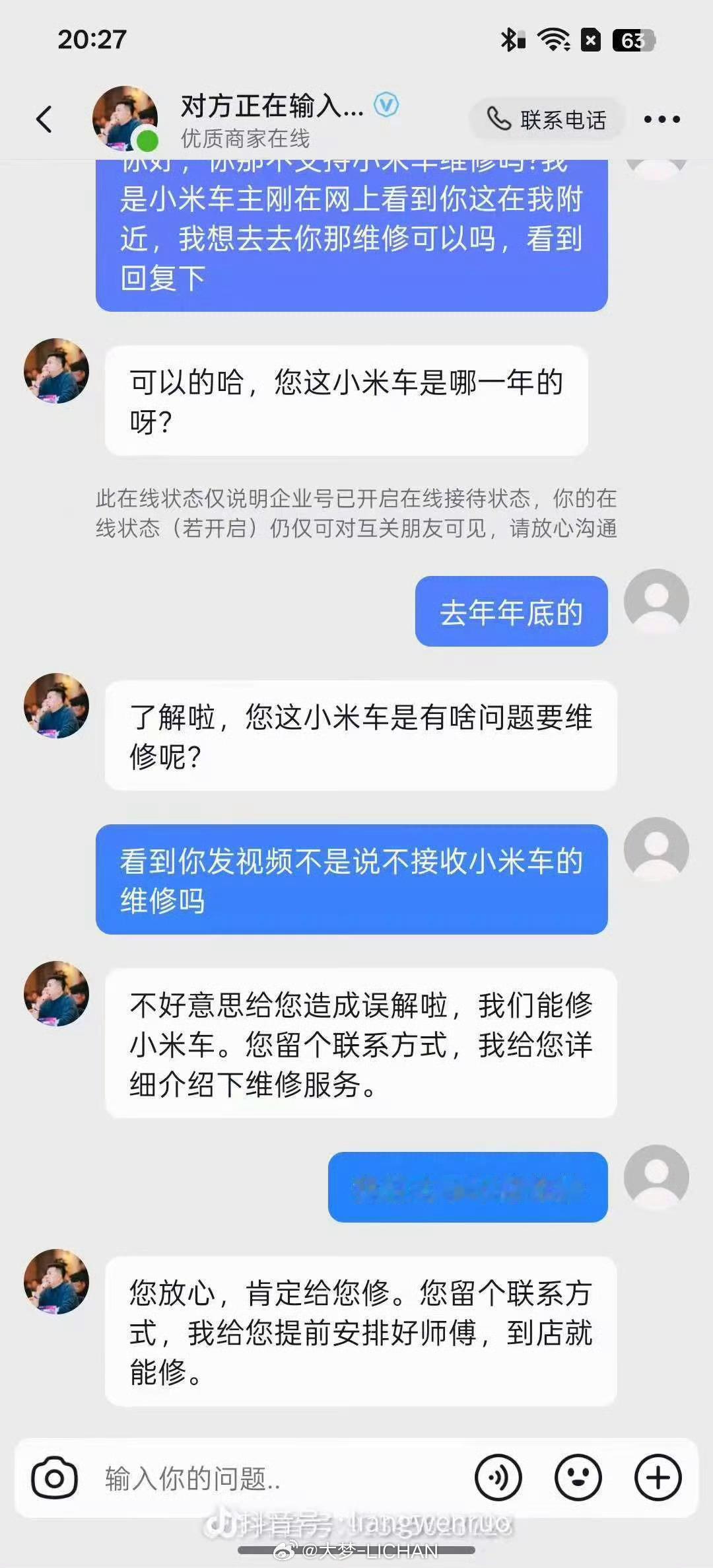
Task: Tap the battery indicator showing 63
Action: pos(634,41)
